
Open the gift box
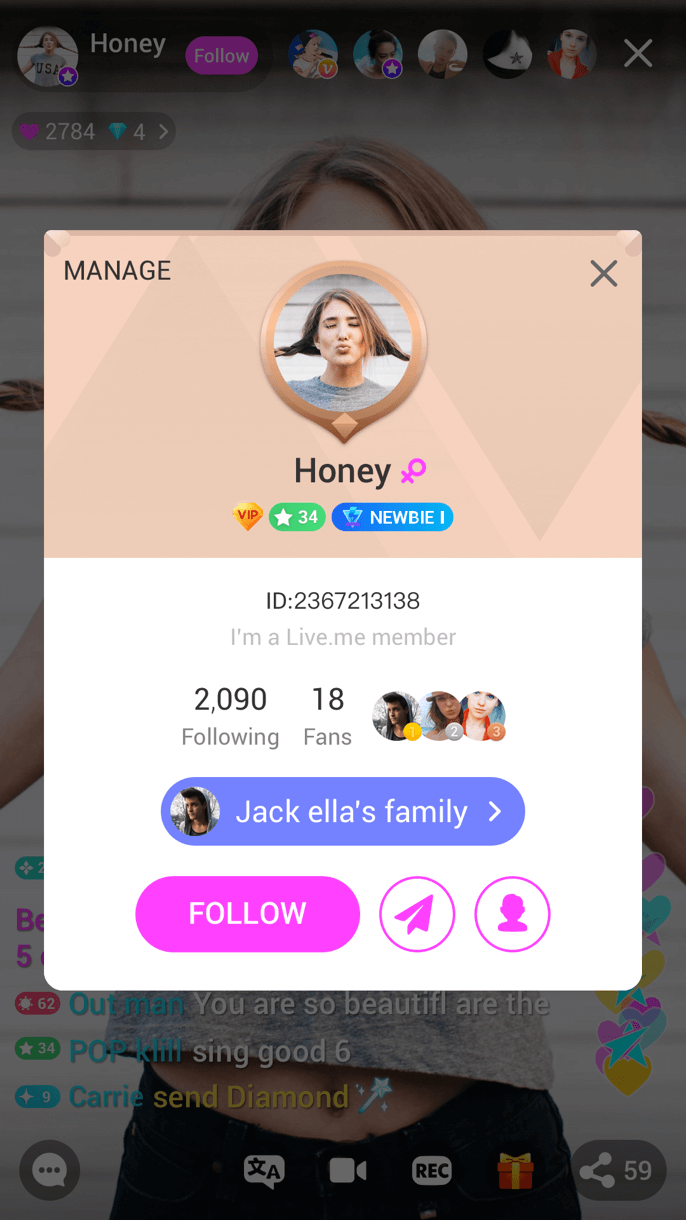tap(516, 1170)
